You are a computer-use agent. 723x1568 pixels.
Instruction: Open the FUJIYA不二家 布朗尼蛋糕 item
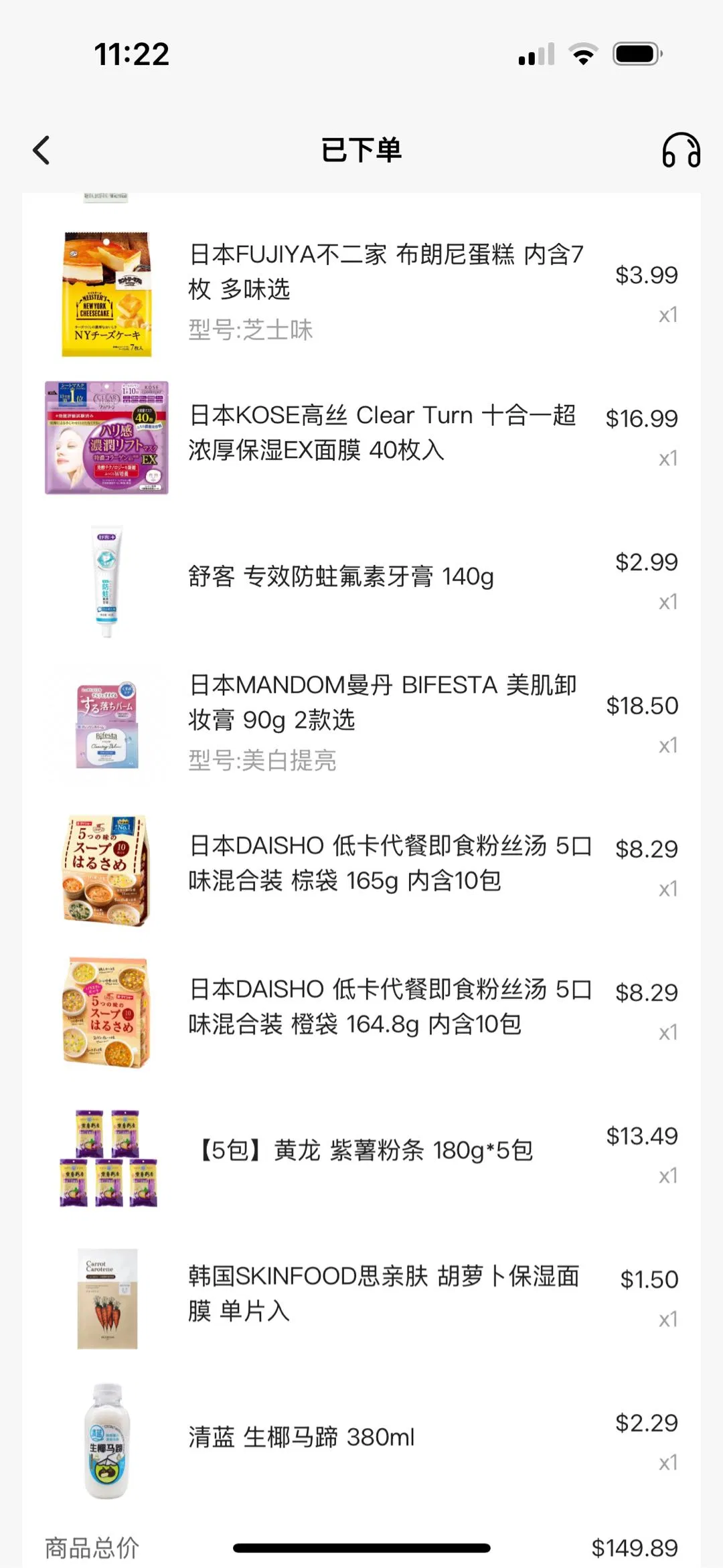tap(385, 272)
